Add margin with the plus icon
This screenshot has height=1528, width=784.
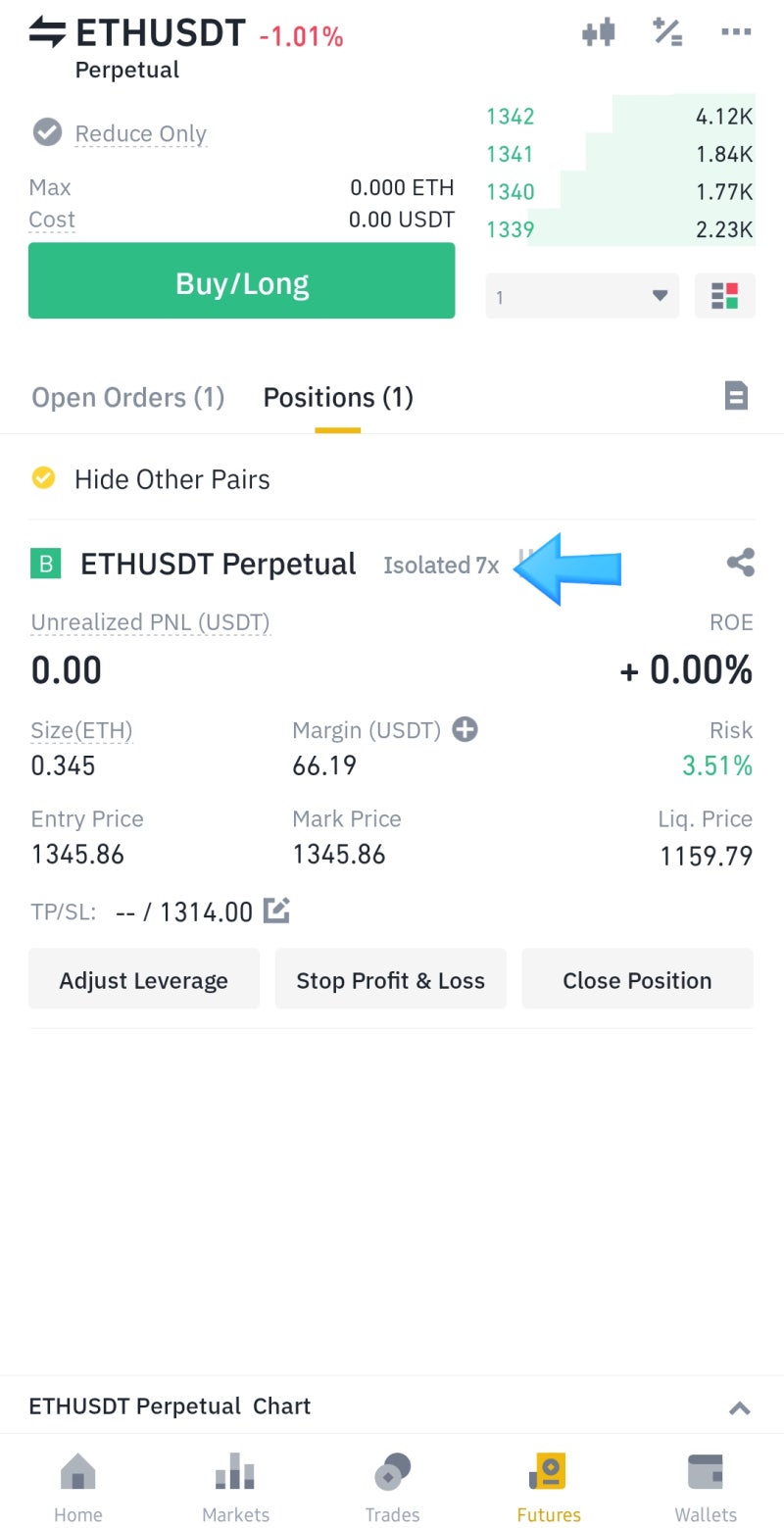coord(465,729)
